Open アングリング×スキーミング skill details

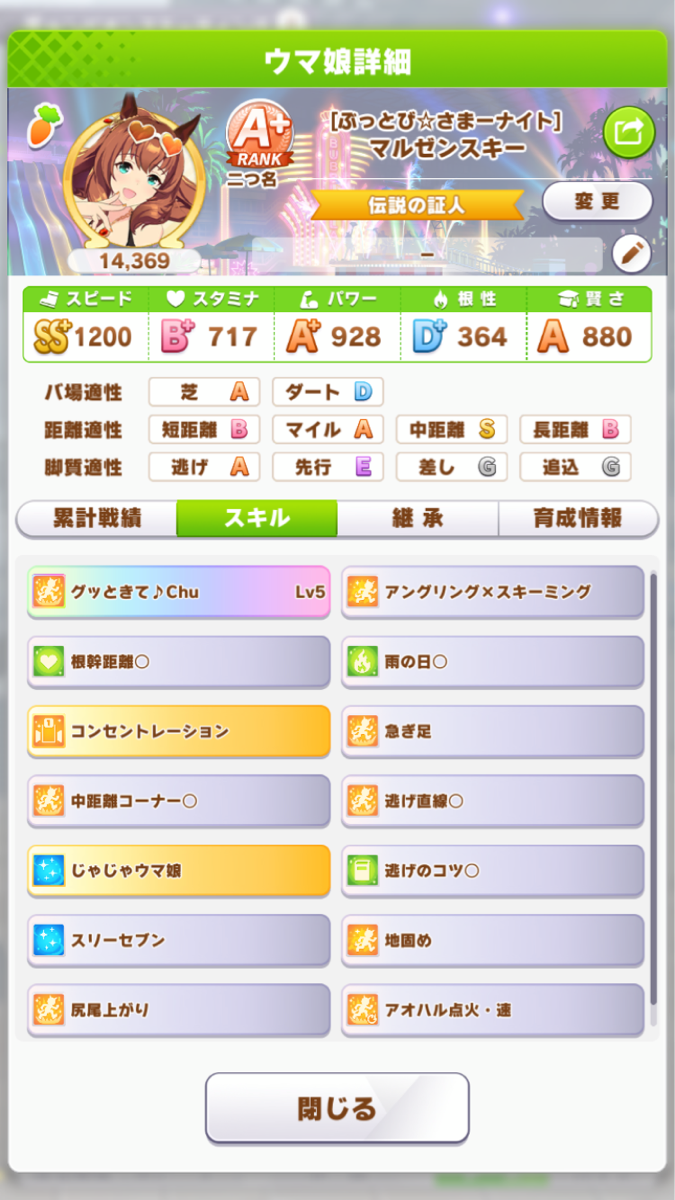tap(492, 592)
